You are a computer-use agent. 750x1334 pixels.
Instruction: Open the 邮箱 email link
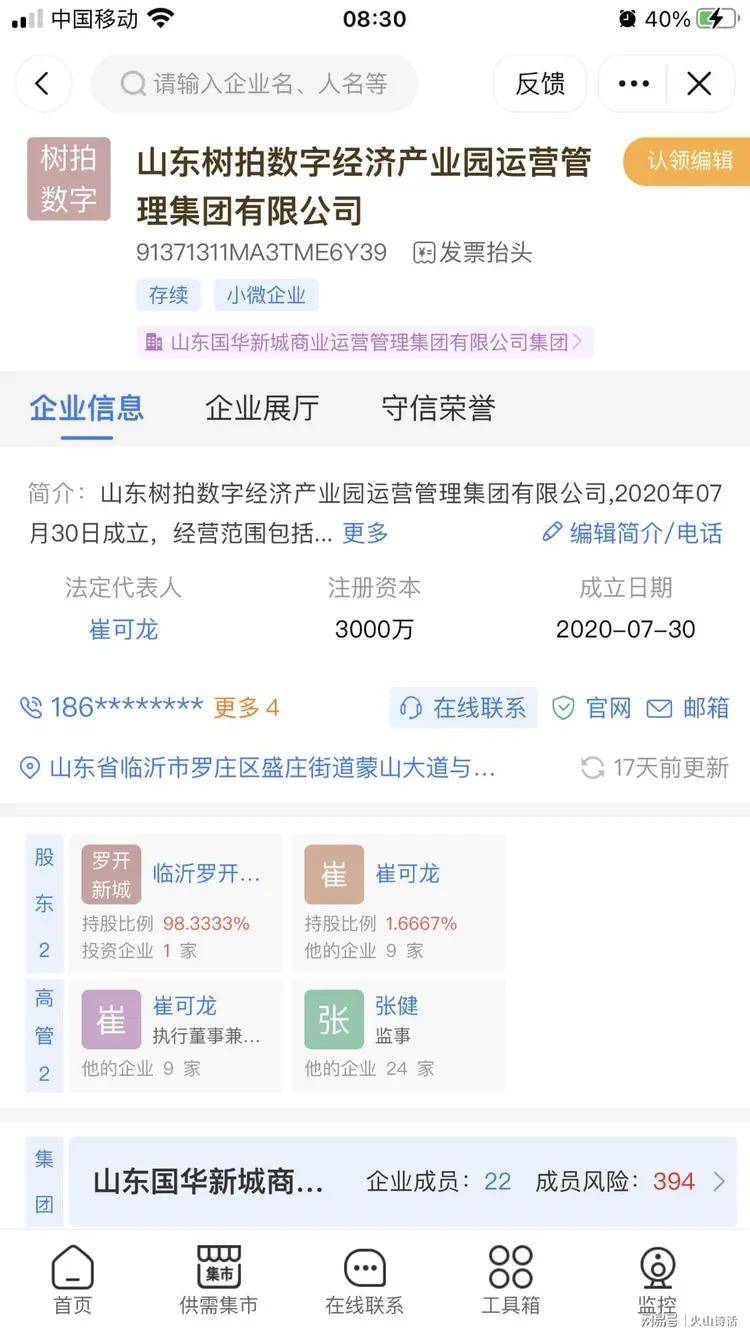[688, 708]
